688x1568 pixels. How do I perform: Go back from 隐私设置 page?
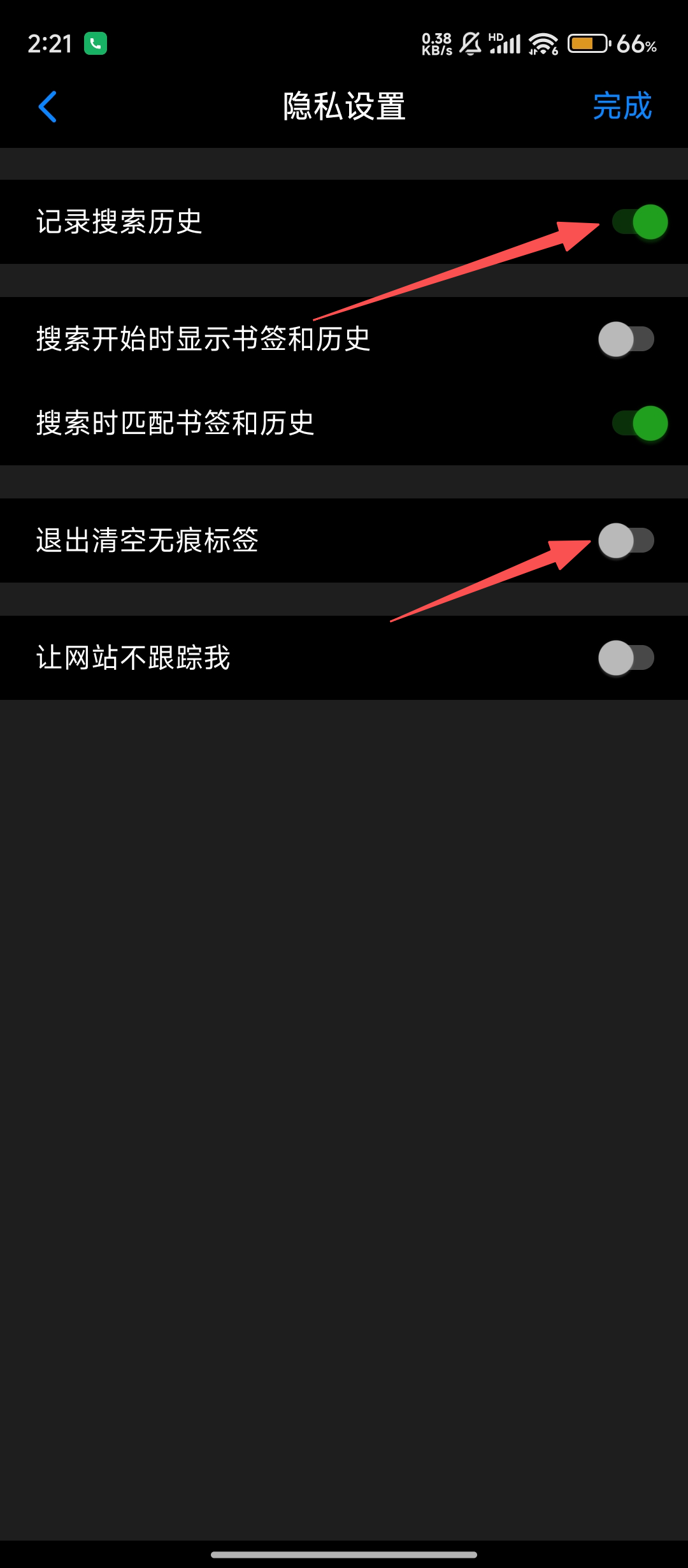48,106
